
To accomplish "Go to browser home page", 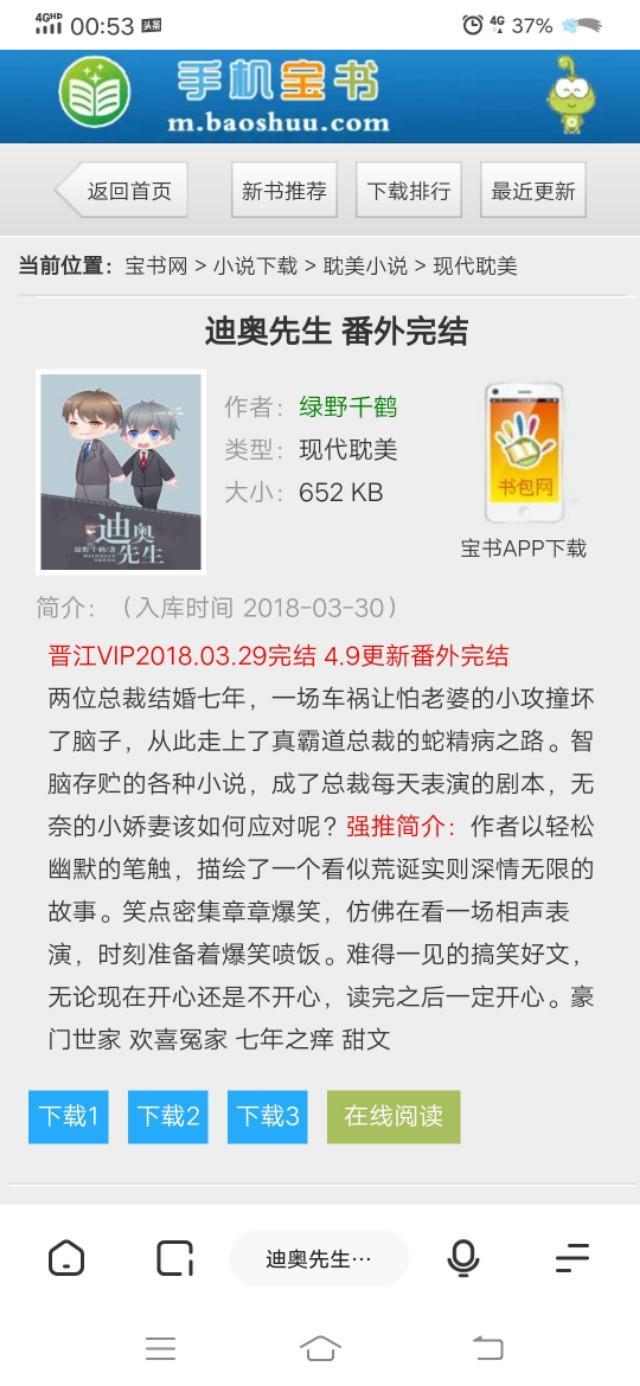I will click(67, 1258).
